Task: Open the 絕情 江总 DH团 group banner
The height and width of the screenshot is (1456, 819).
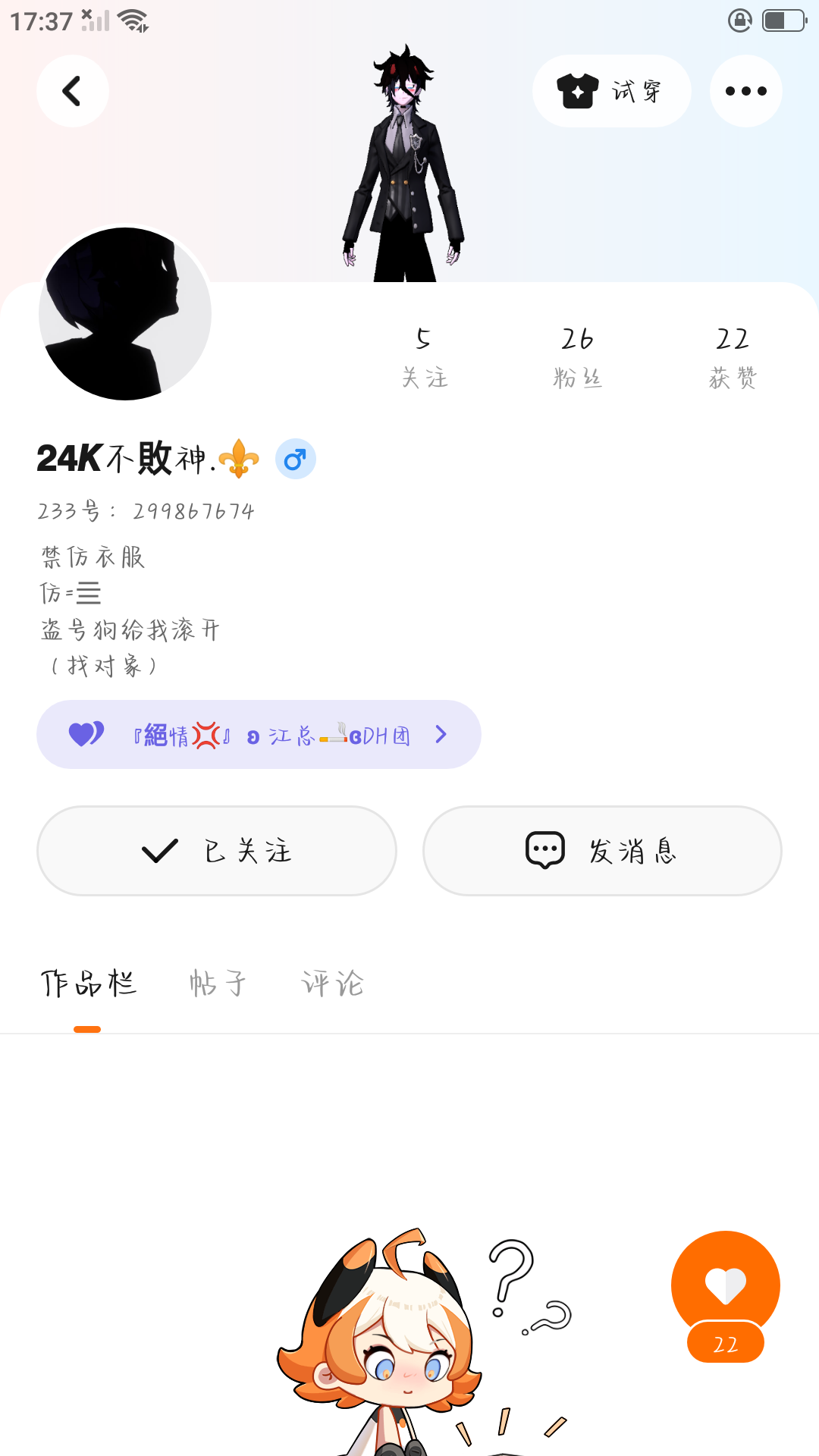Action: point(259,734)
